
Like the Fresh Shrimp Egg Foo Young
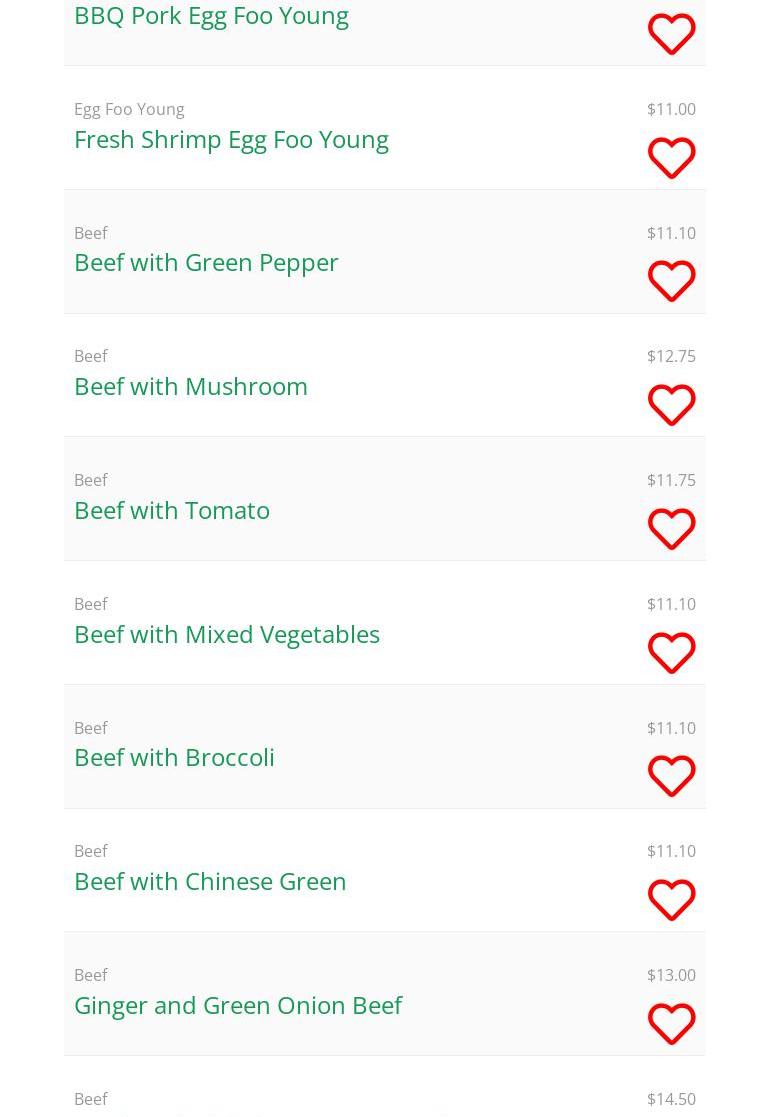pyautogui.click(x=671, y=158)
